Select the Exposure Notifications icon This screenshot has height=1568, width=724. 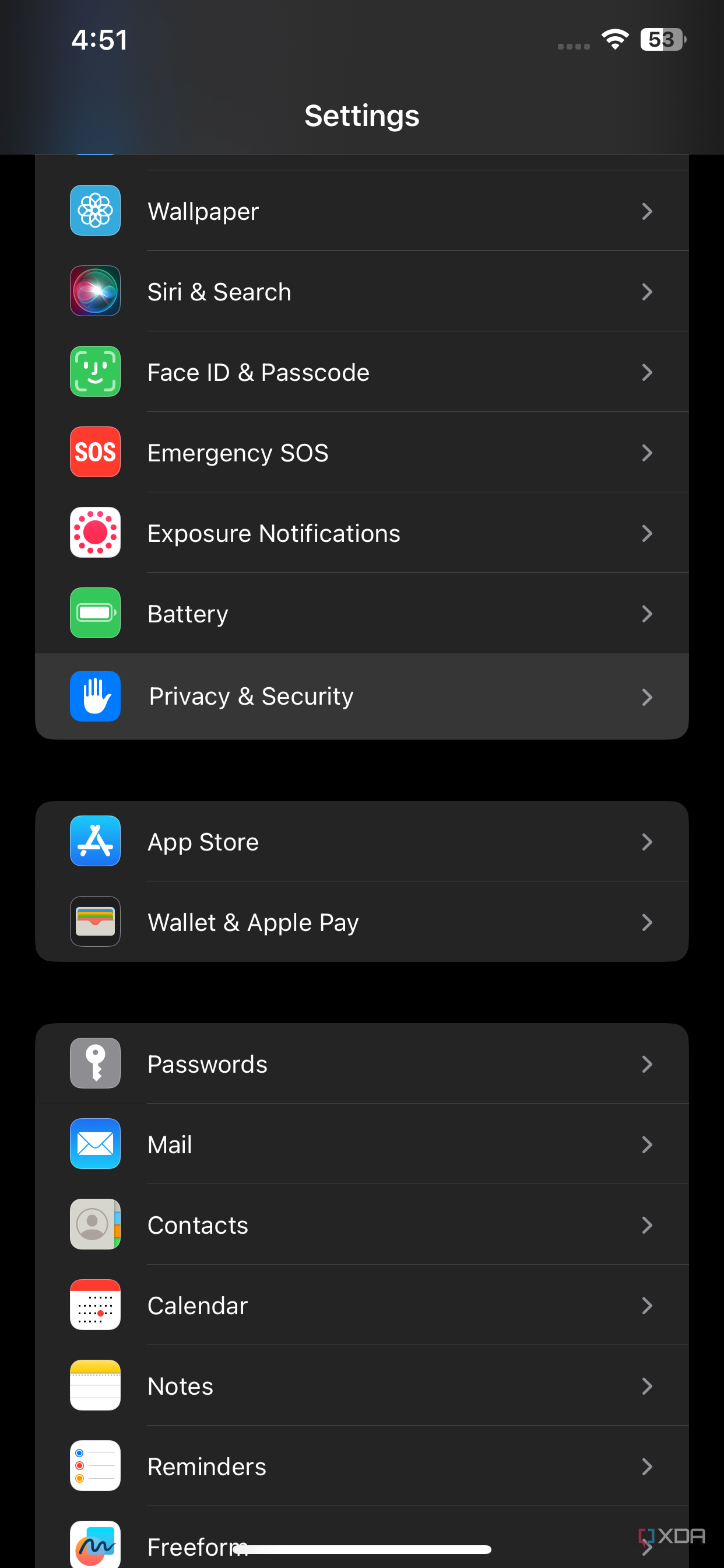point(95,533)
